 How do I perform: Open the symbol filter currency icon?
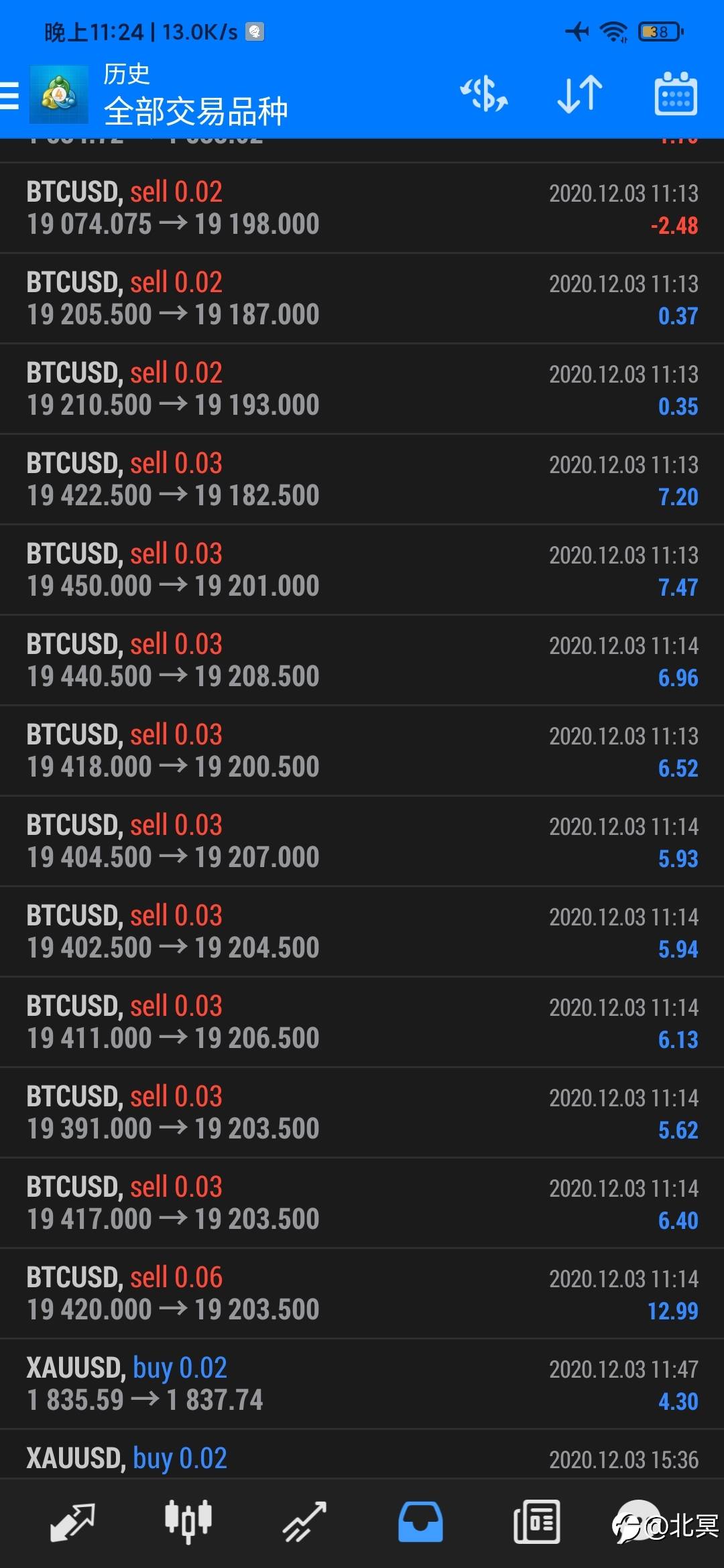coord(483,94)
